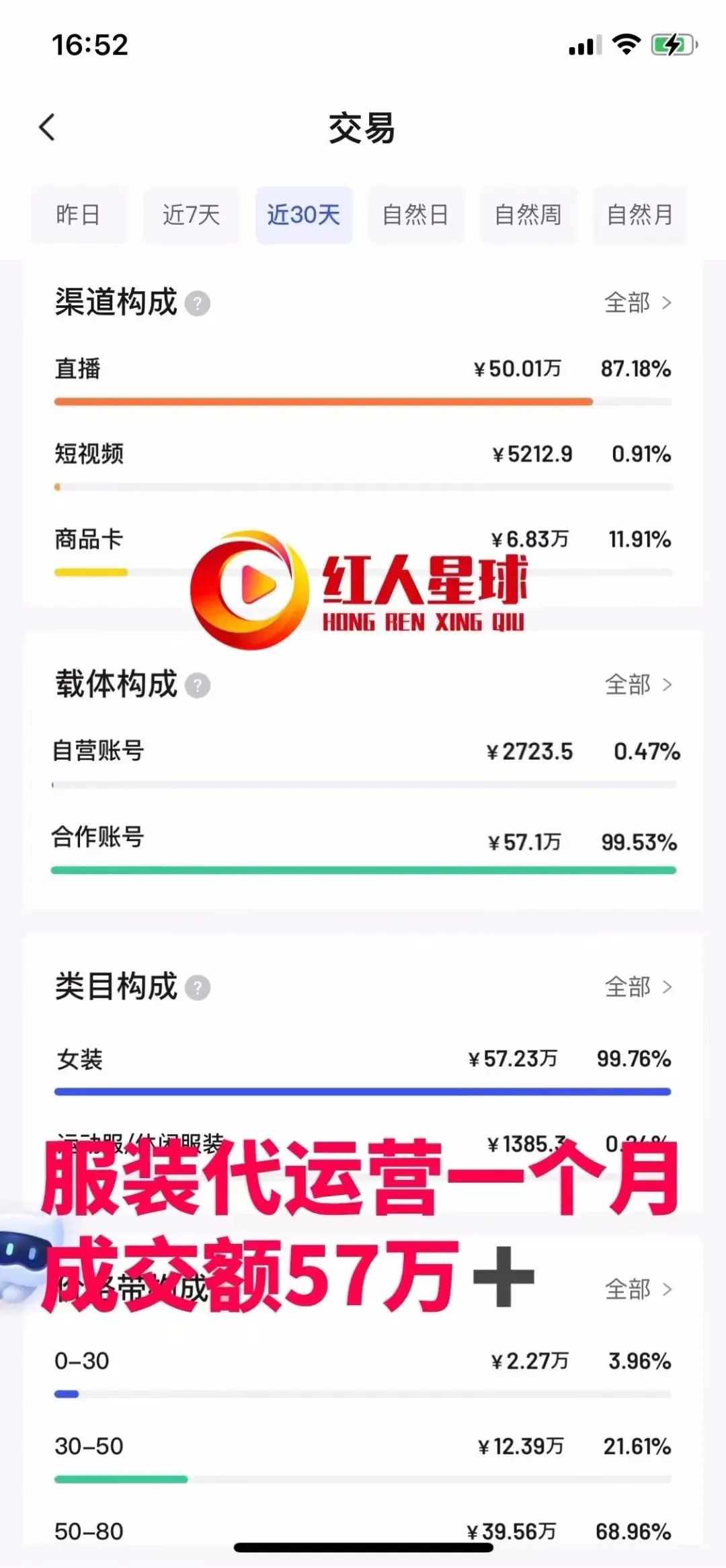Switch to the 自然周 tab
Viewport: 726px width, 1568px height.
point(528,215)
